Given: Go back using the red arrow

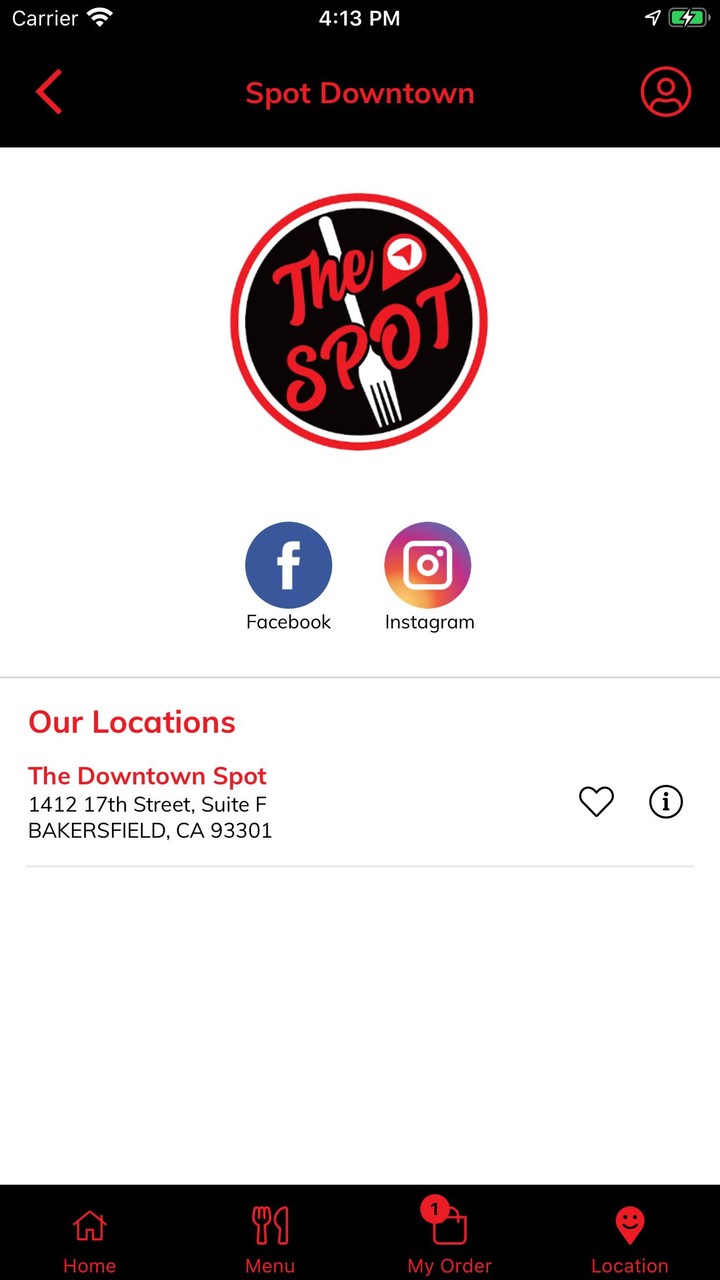Looking at the screenshot, I should click(x=49, y=92).
